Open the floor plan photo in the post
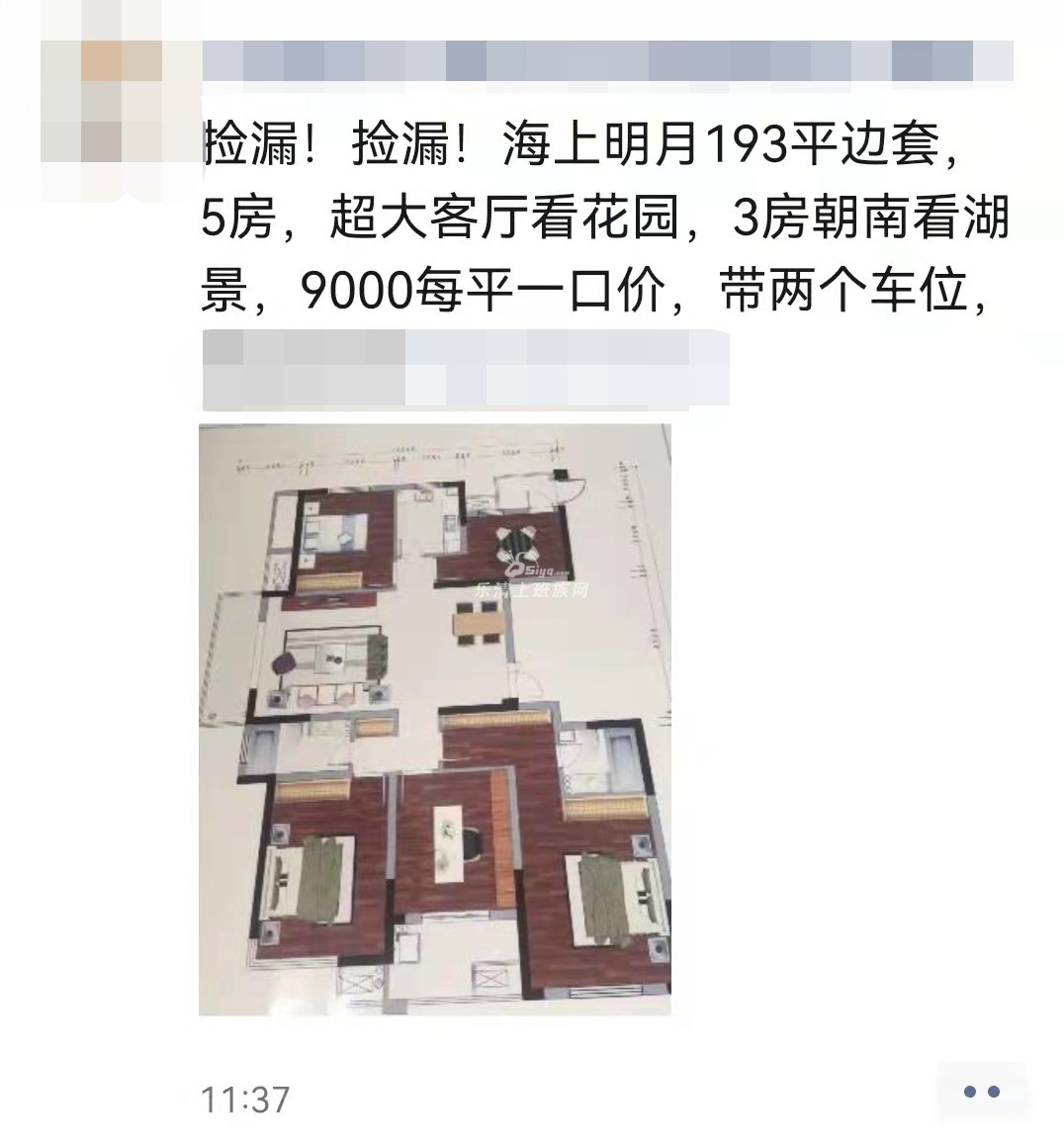Image resolution: width=1064 pixels, height=1148 pixels. point(435,719)
